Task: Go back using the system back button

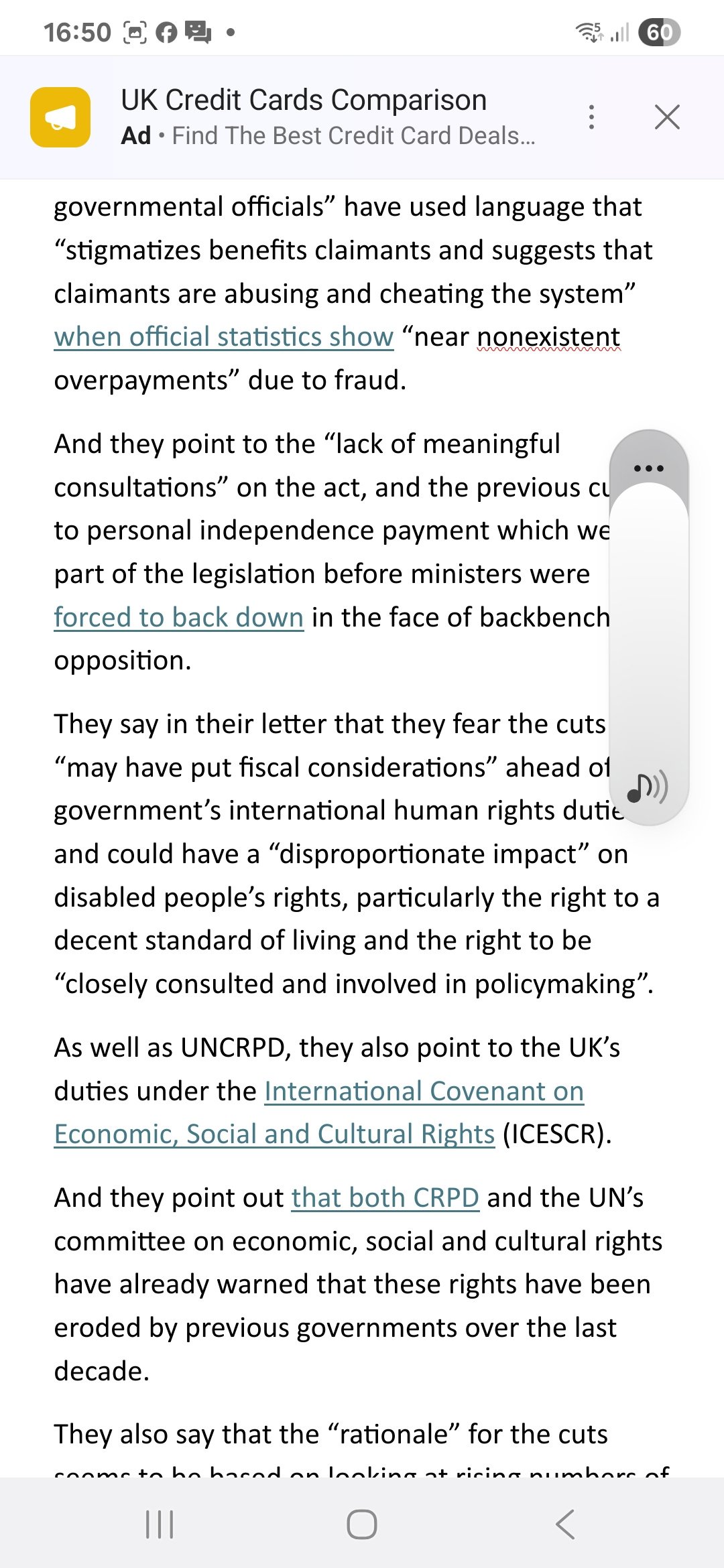Action: tap(565, 1524)
